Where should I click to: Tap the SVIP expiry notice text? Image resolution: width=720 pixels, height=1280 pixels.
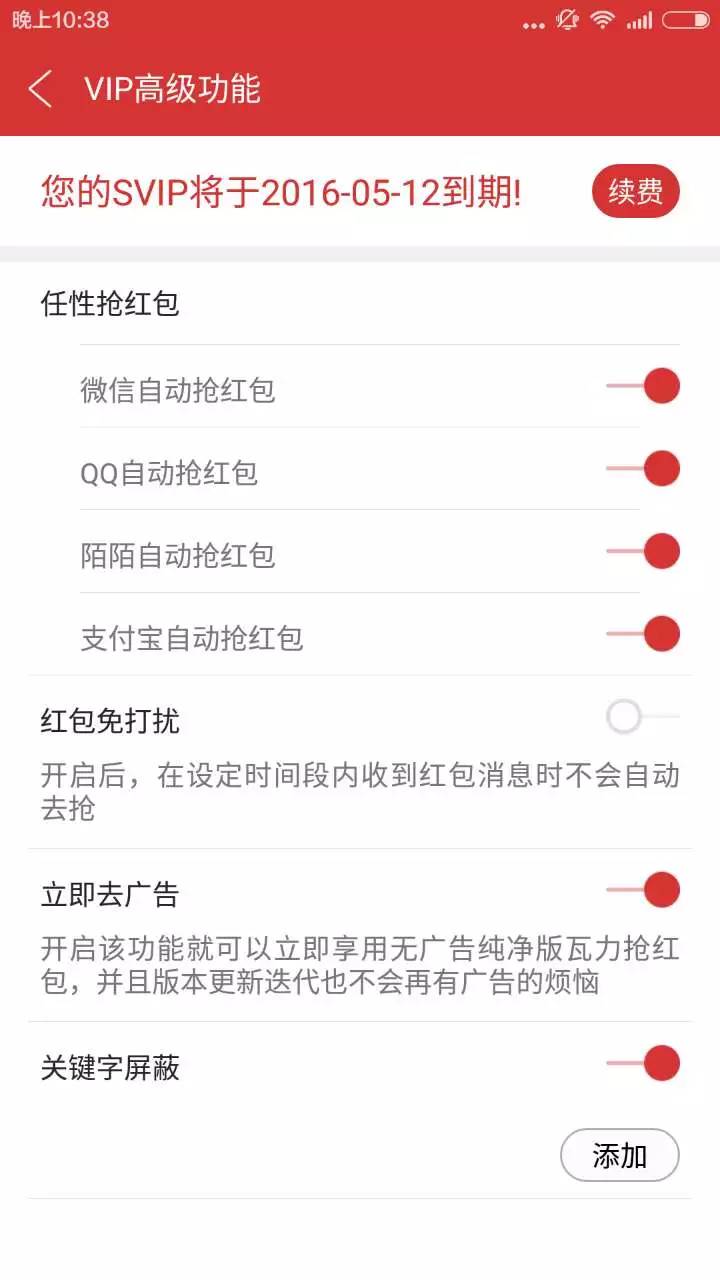[280, 191]
